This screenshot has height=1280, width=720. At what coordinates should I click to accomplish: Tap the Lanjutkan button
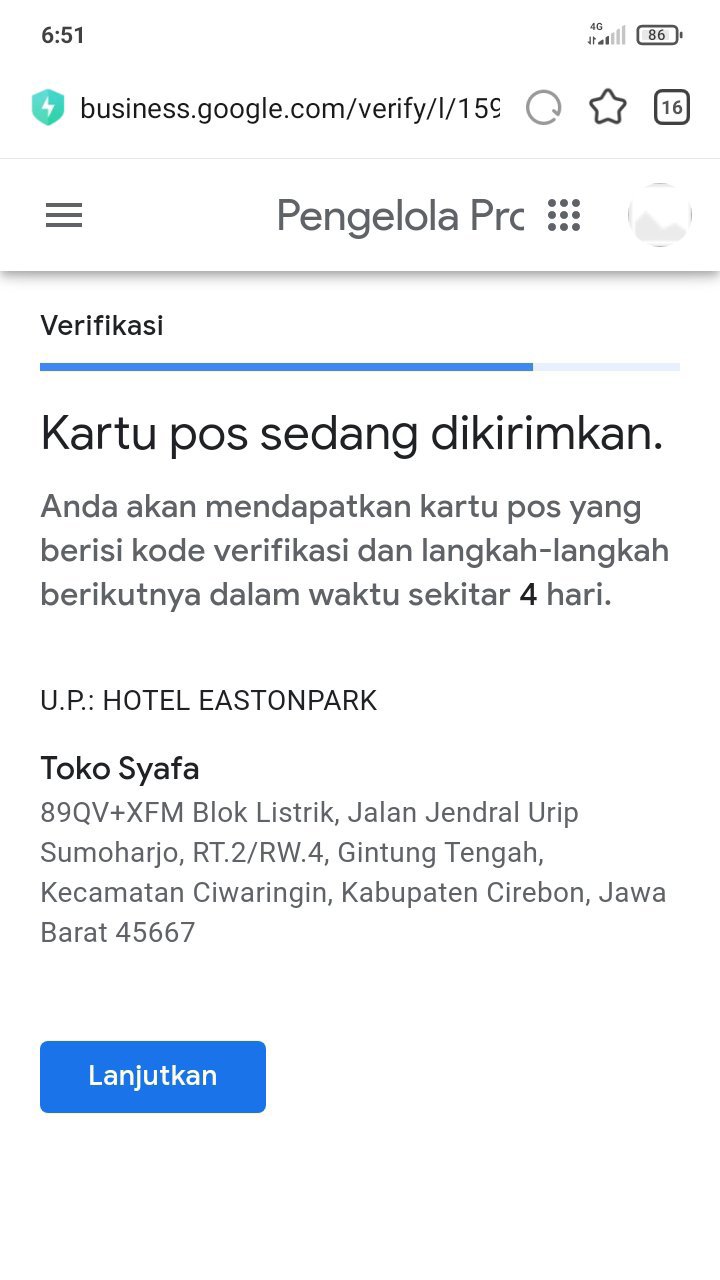tap(153, 1076)
